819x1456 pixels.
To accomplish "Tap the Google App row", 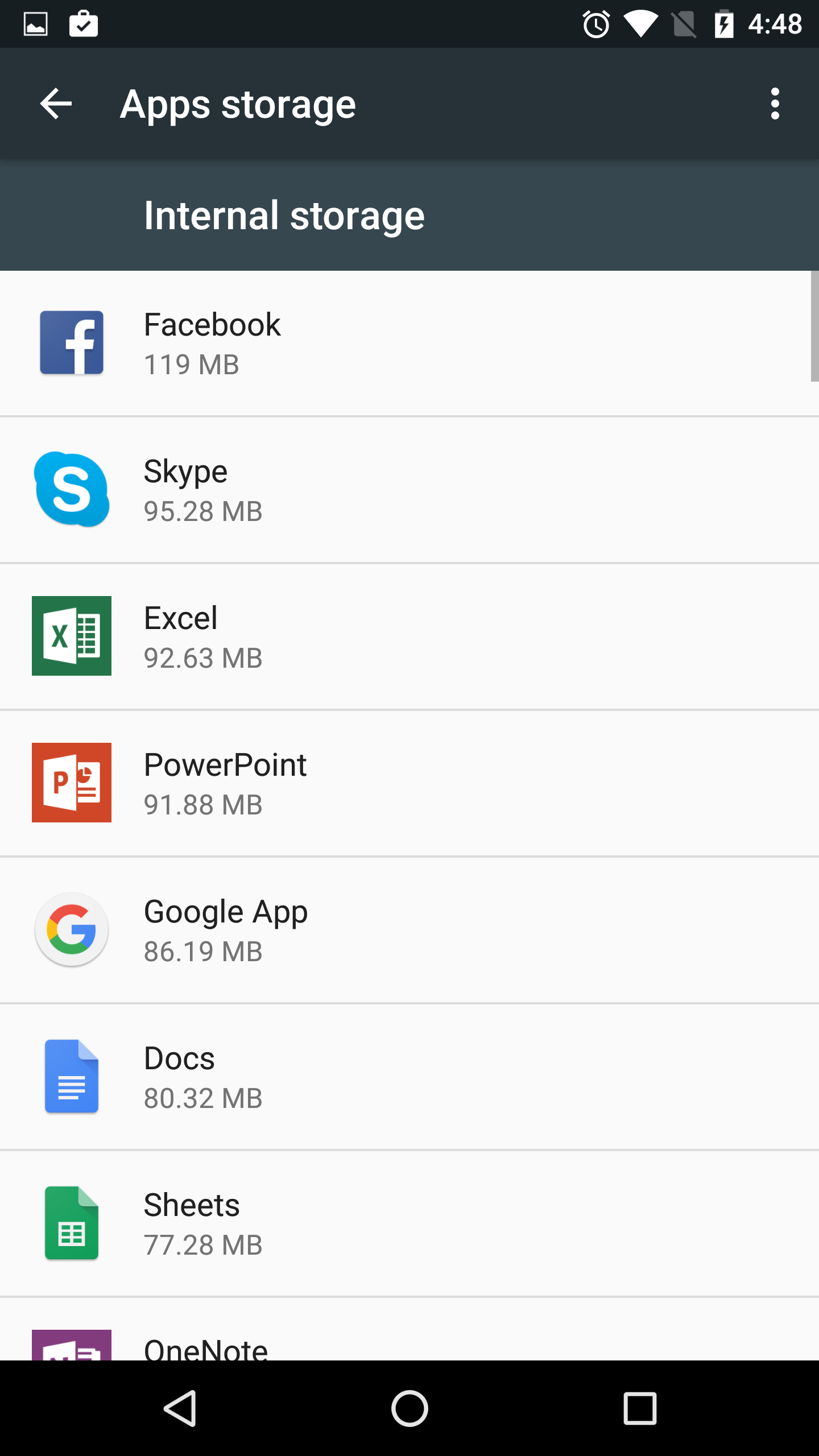I will point(409,930).
